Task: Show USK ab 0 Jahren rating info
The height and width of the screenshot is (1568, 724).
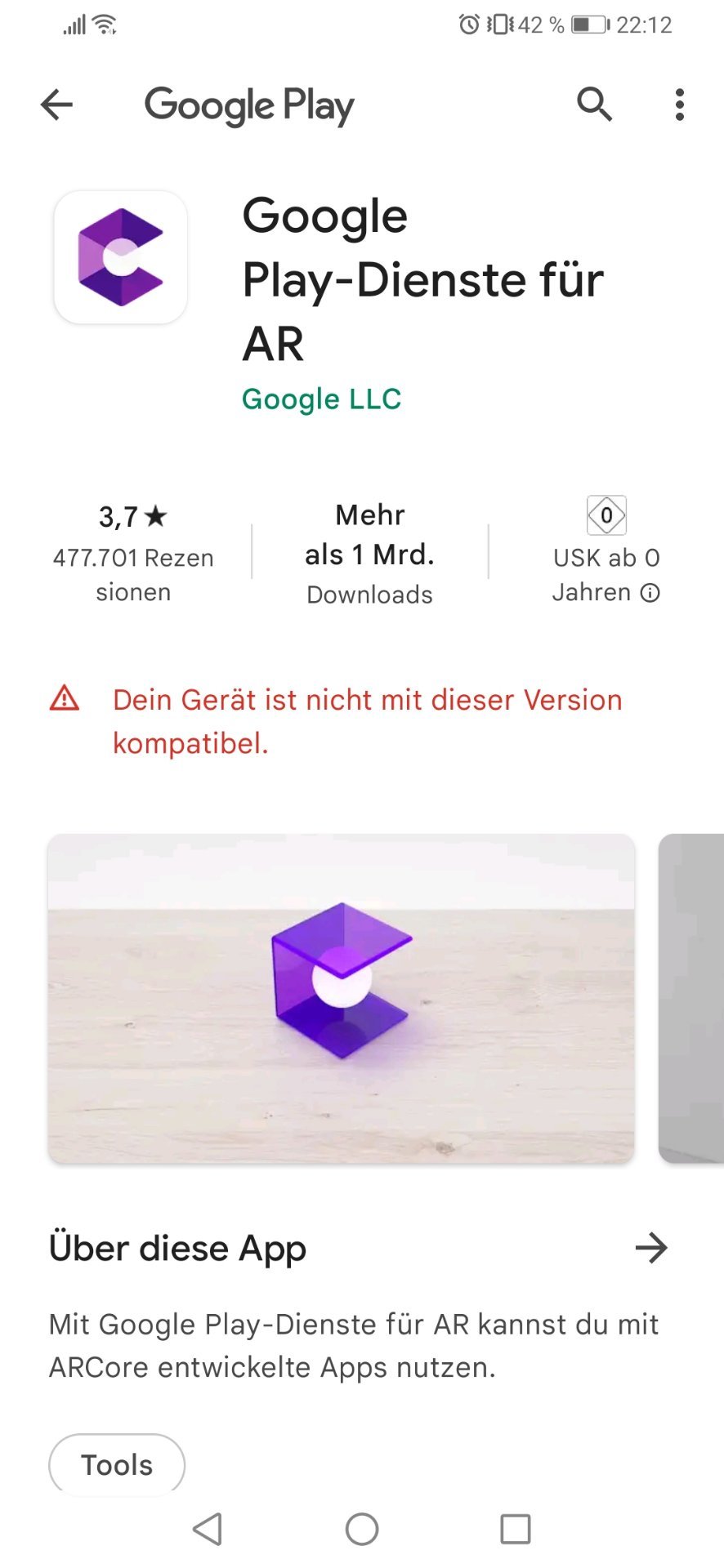Action: [x=606, y=551]
